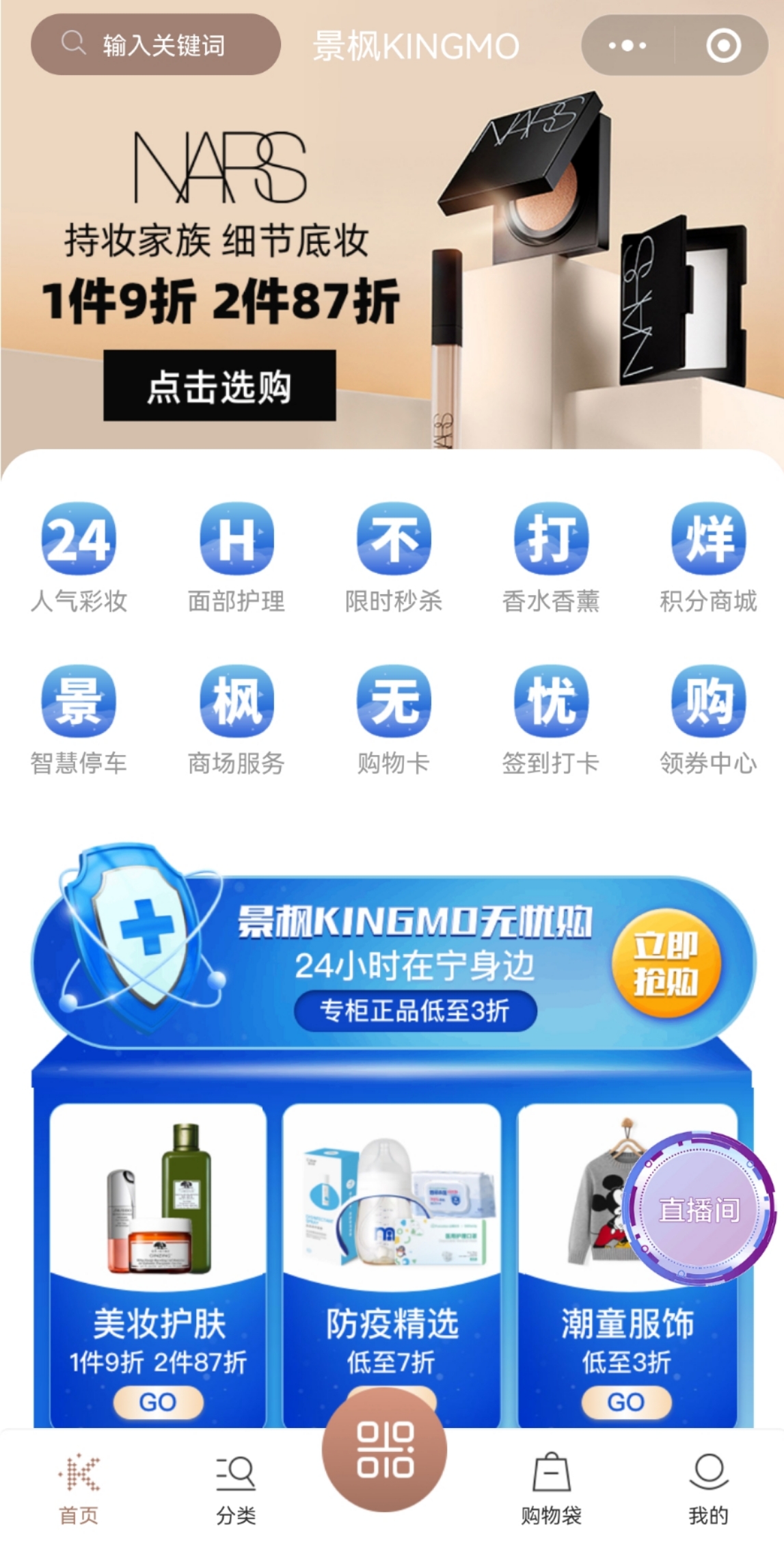Enter the 直播间 live room
The width and height of the screenshot is (784, 1549).
[699, 1209]
